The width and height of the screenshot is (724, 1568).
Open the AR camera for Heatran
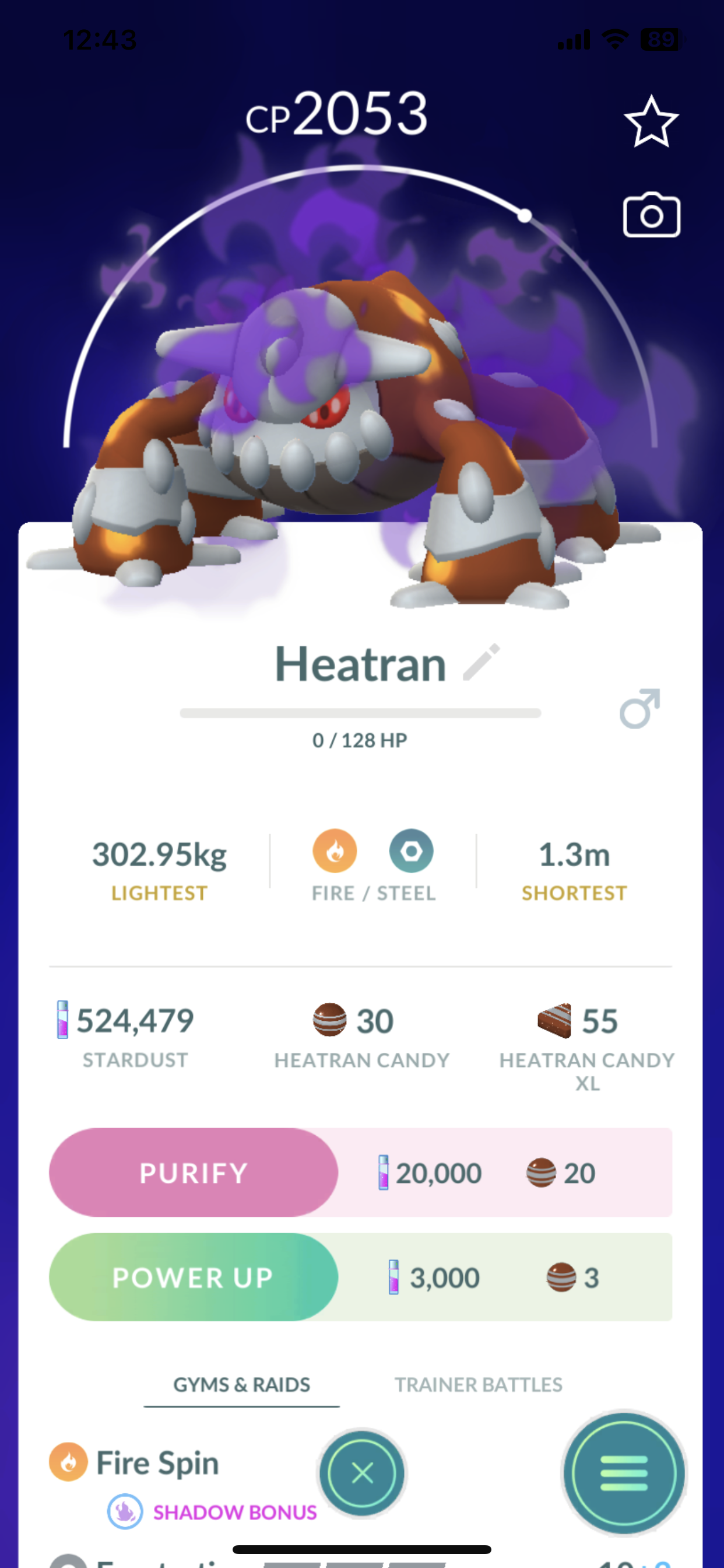tap(651, 215)
